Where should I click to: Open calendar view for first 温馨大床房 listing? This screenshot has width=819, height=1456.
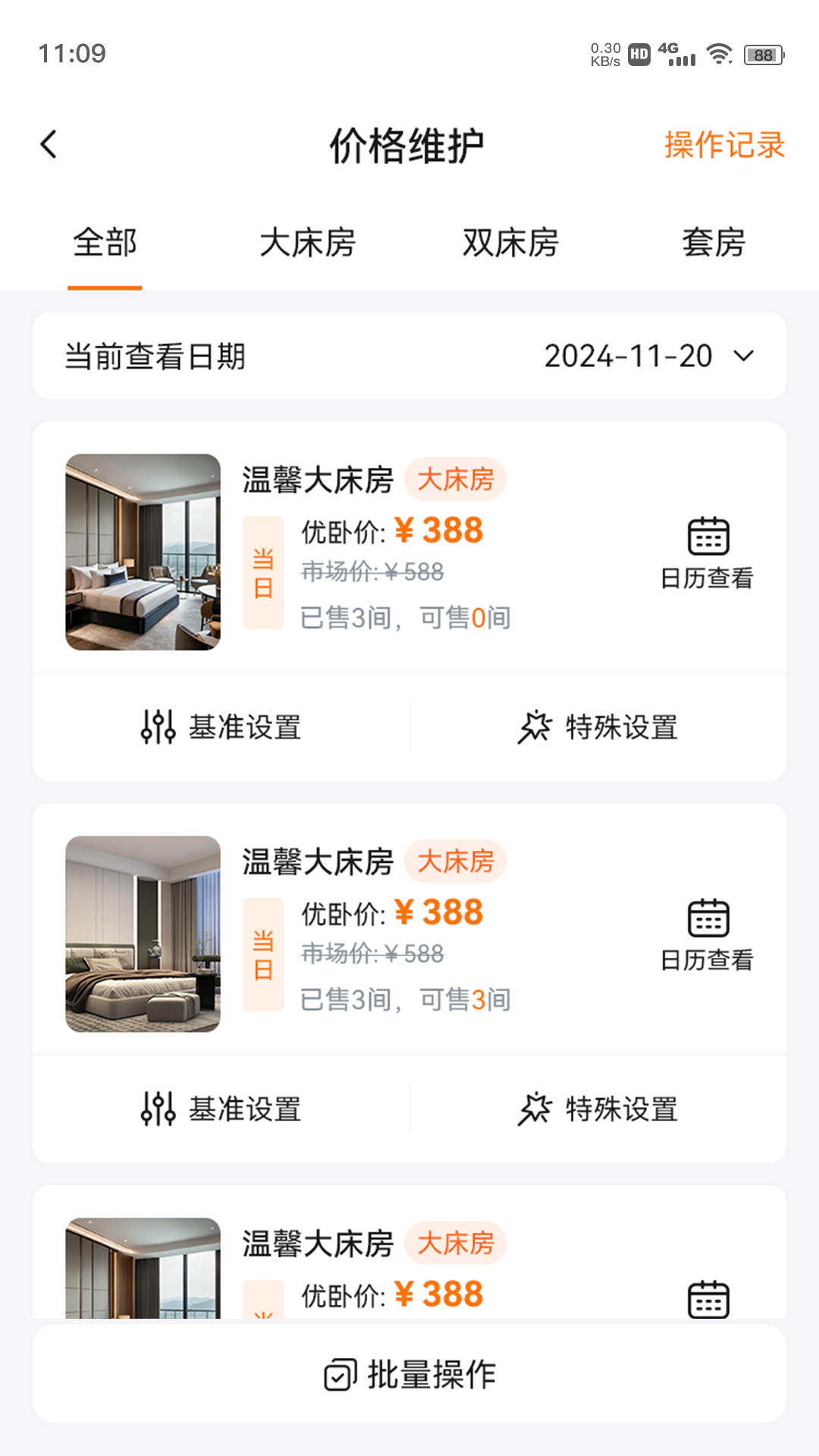[x=706, y=552]
